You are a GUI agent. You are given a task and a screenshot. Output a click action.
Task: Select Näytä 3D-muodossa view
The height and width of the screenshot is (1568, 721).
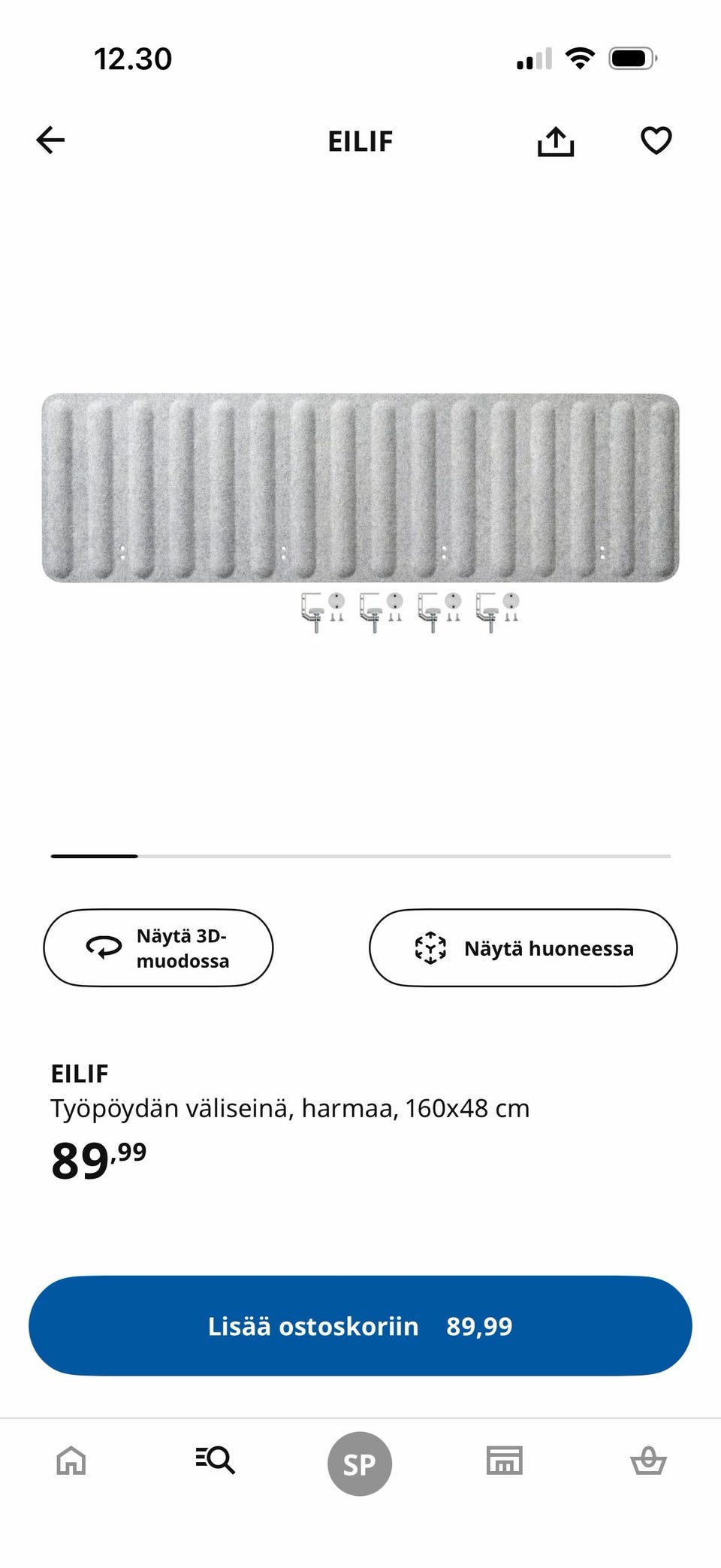[159, 947]
